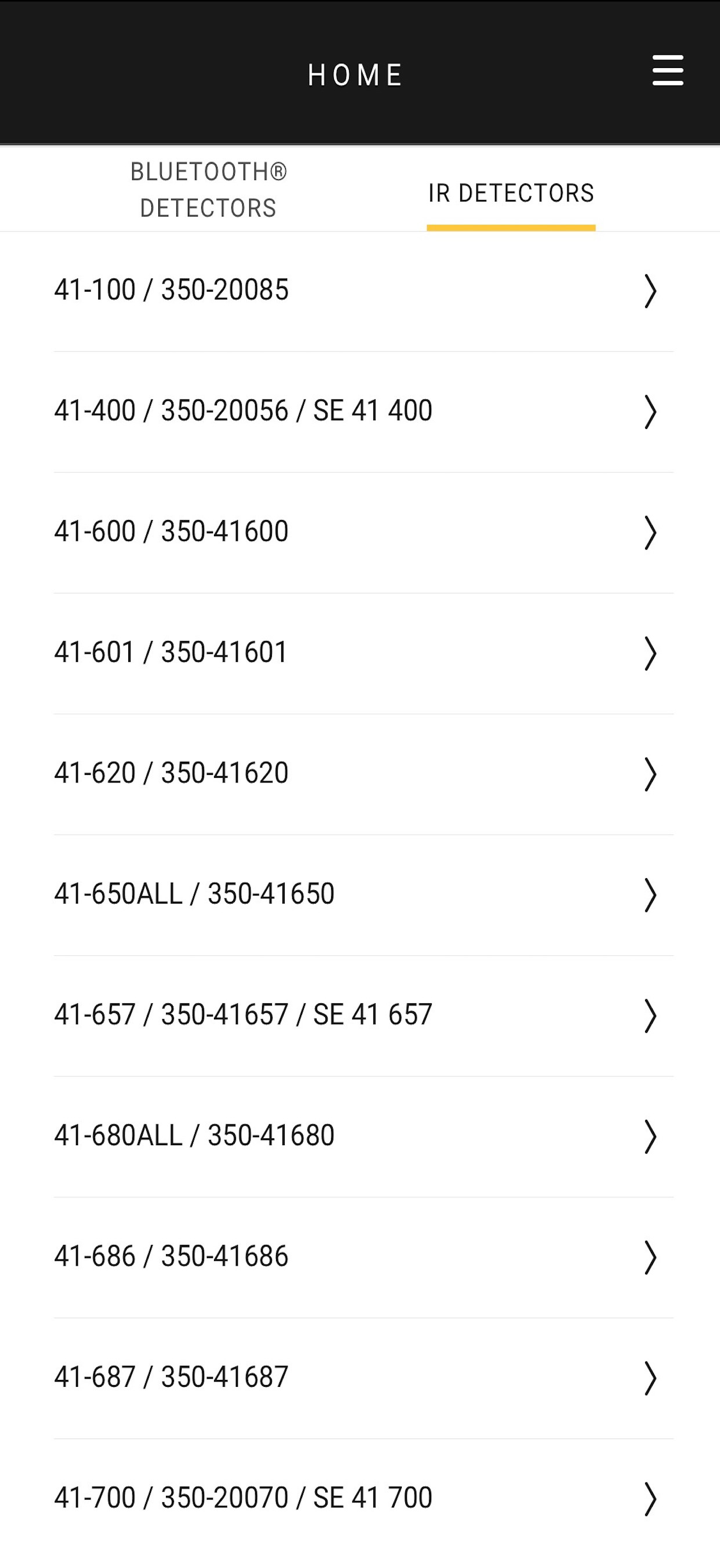Image resolution: width=720 pixels, height=1558 pixels.
Task: Switch to the BLUETOOTH DETECTORS tab
Action: tap(208, 189)
